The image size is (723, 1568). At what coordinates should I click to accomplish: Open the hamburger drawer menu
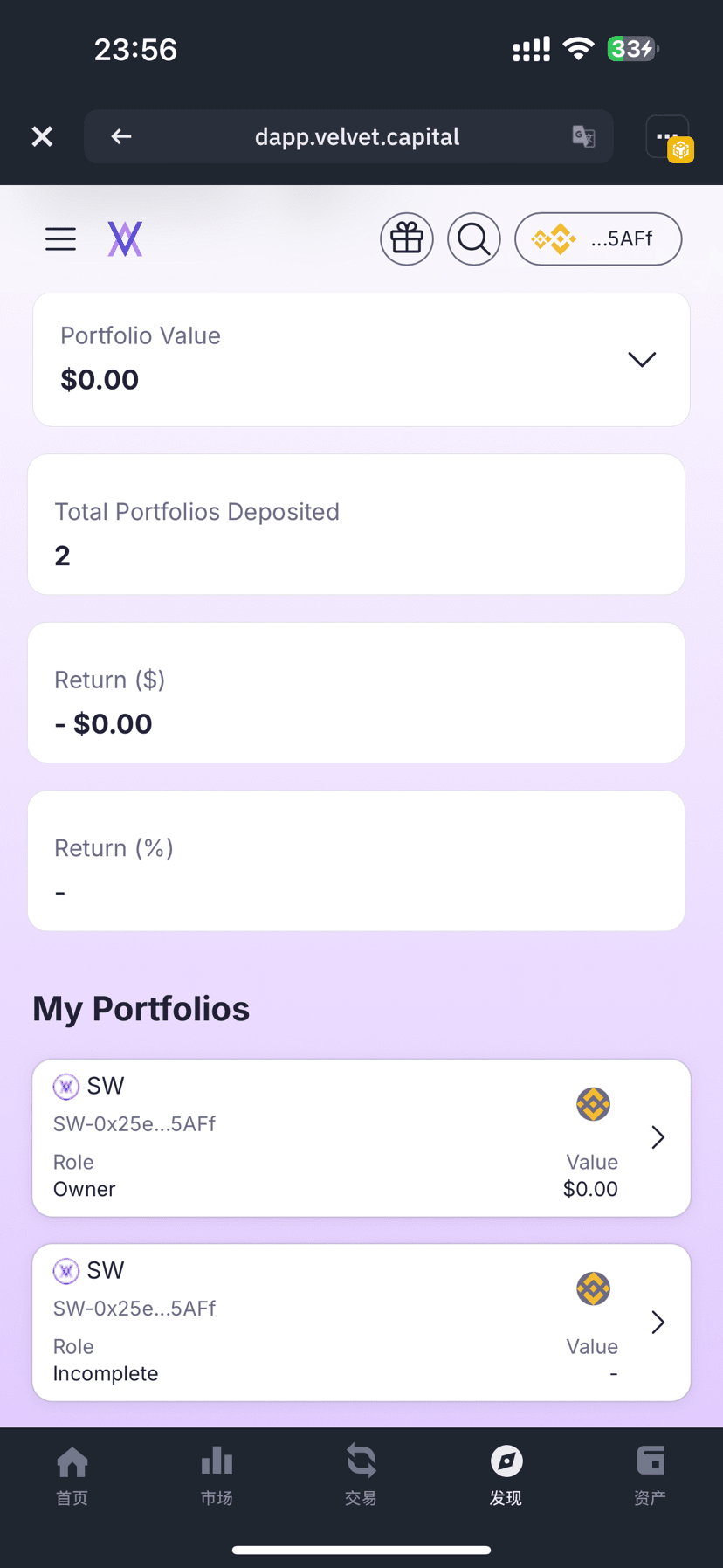(60, 238)
